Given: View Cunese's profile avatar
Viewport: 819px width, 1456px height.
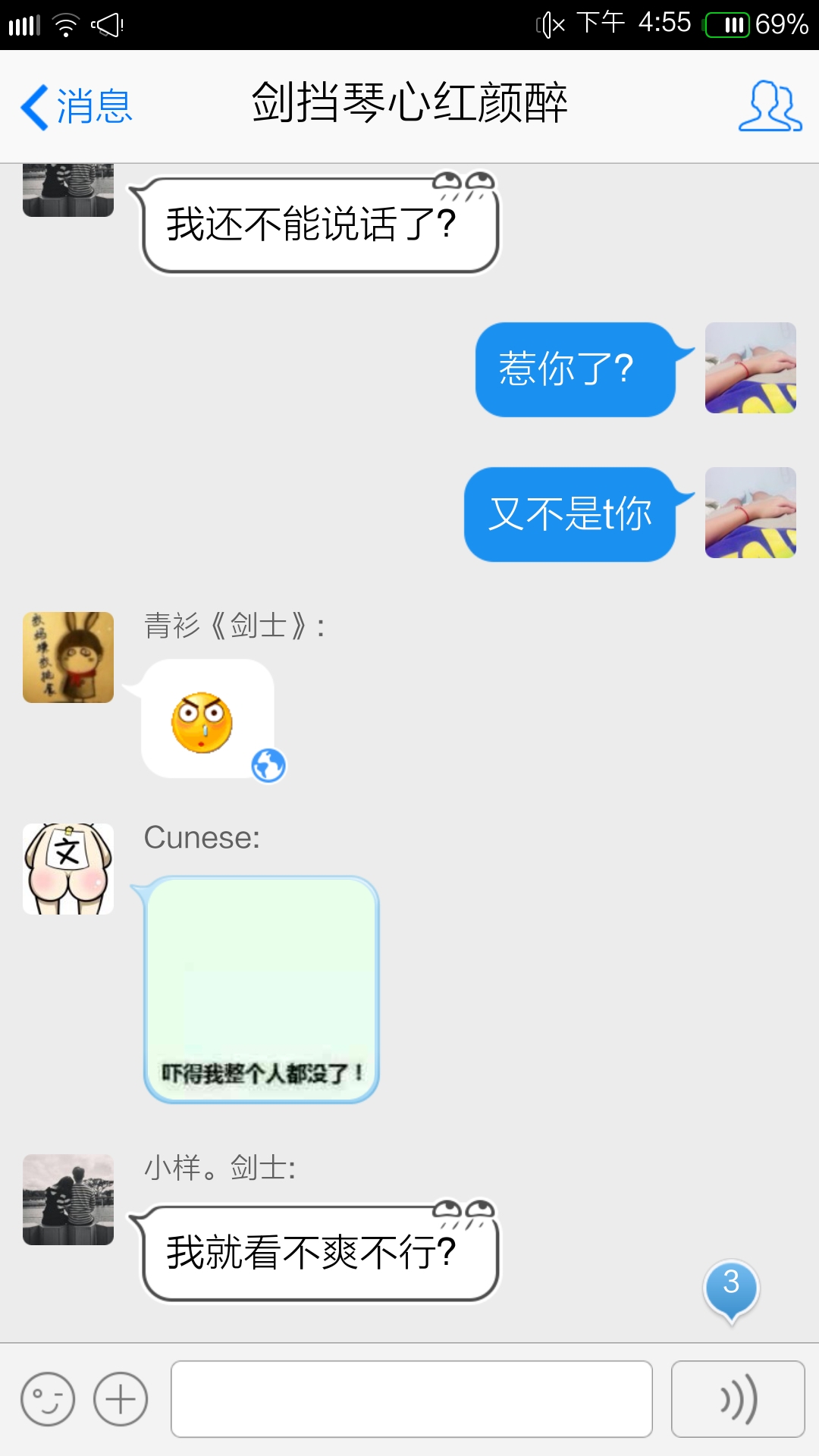Looking at the screenshot, I should pos(68,869).
